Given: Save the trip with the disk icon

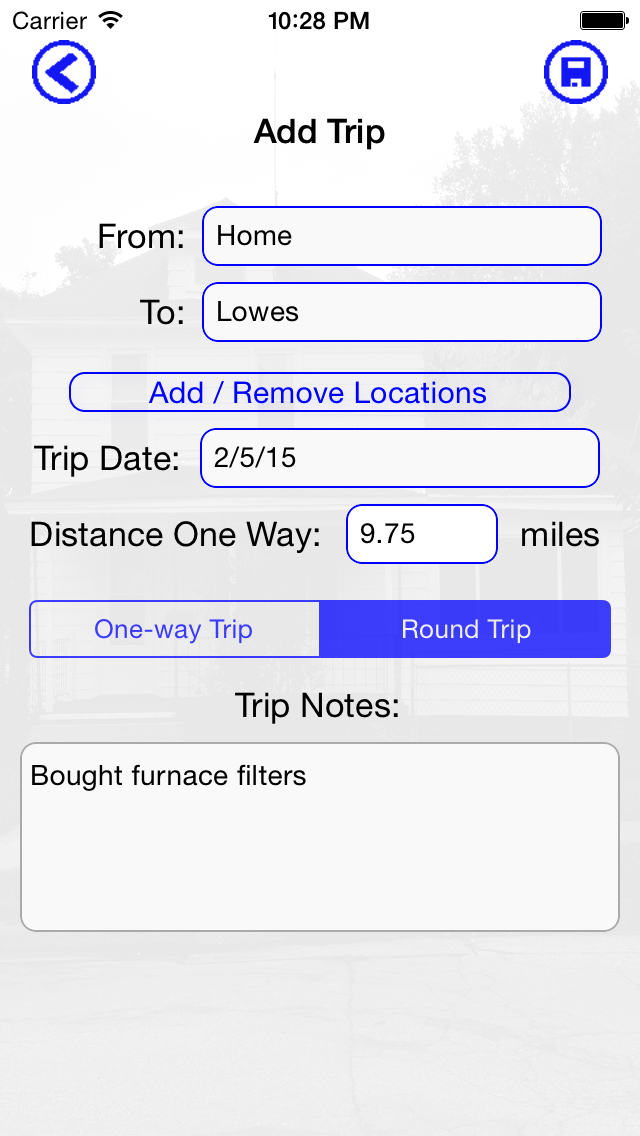Looking at the screenshot, I should tap(576, 71).
